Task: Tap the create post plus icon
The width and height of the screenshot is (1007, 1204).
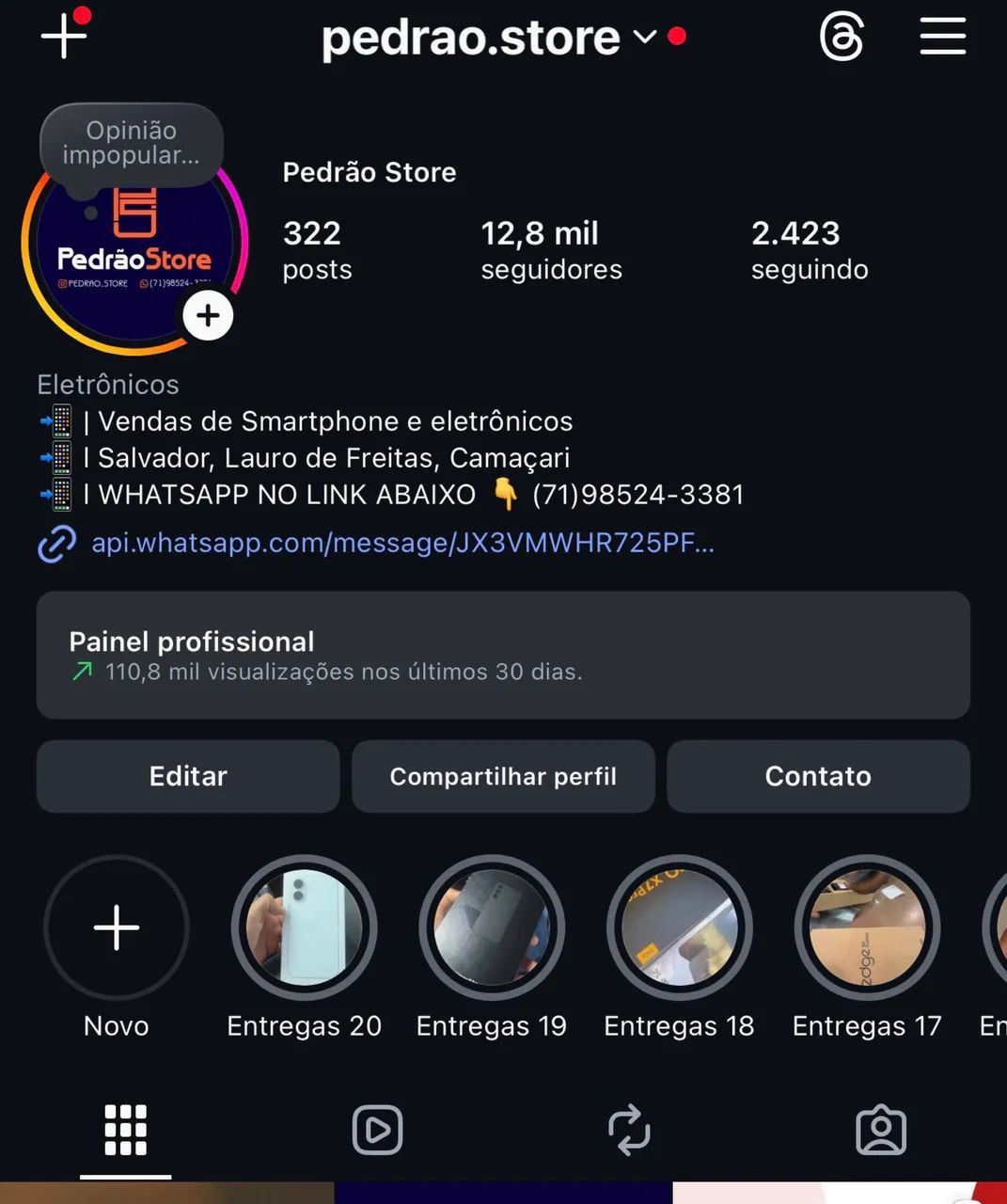Action: tap(63, 37)
